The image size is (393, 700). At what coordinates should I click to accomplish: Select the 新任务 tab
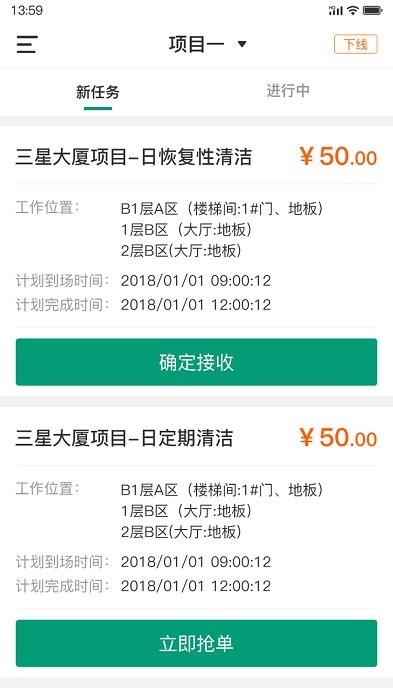pos(98,92)
